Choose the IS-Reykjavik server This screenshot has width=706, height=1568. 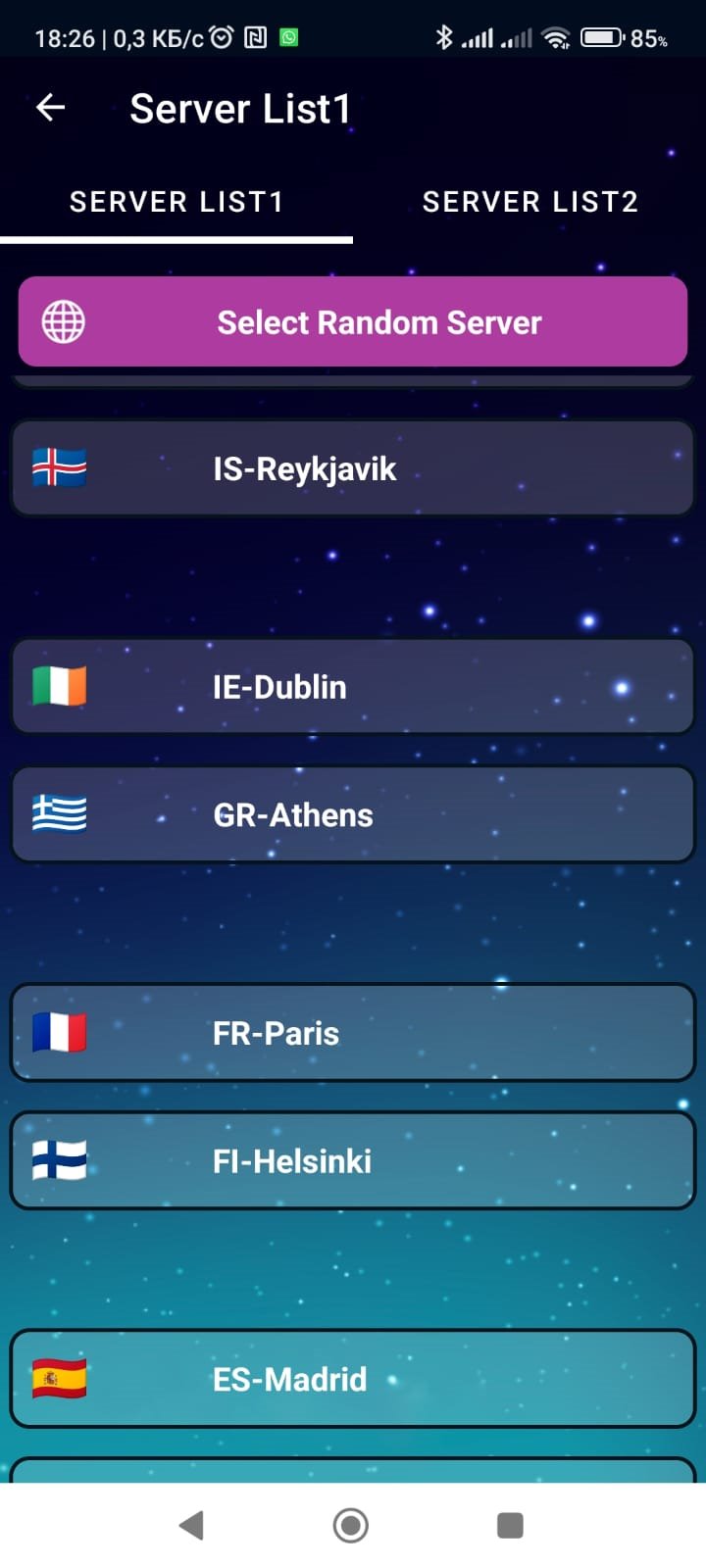click(353, 468)
